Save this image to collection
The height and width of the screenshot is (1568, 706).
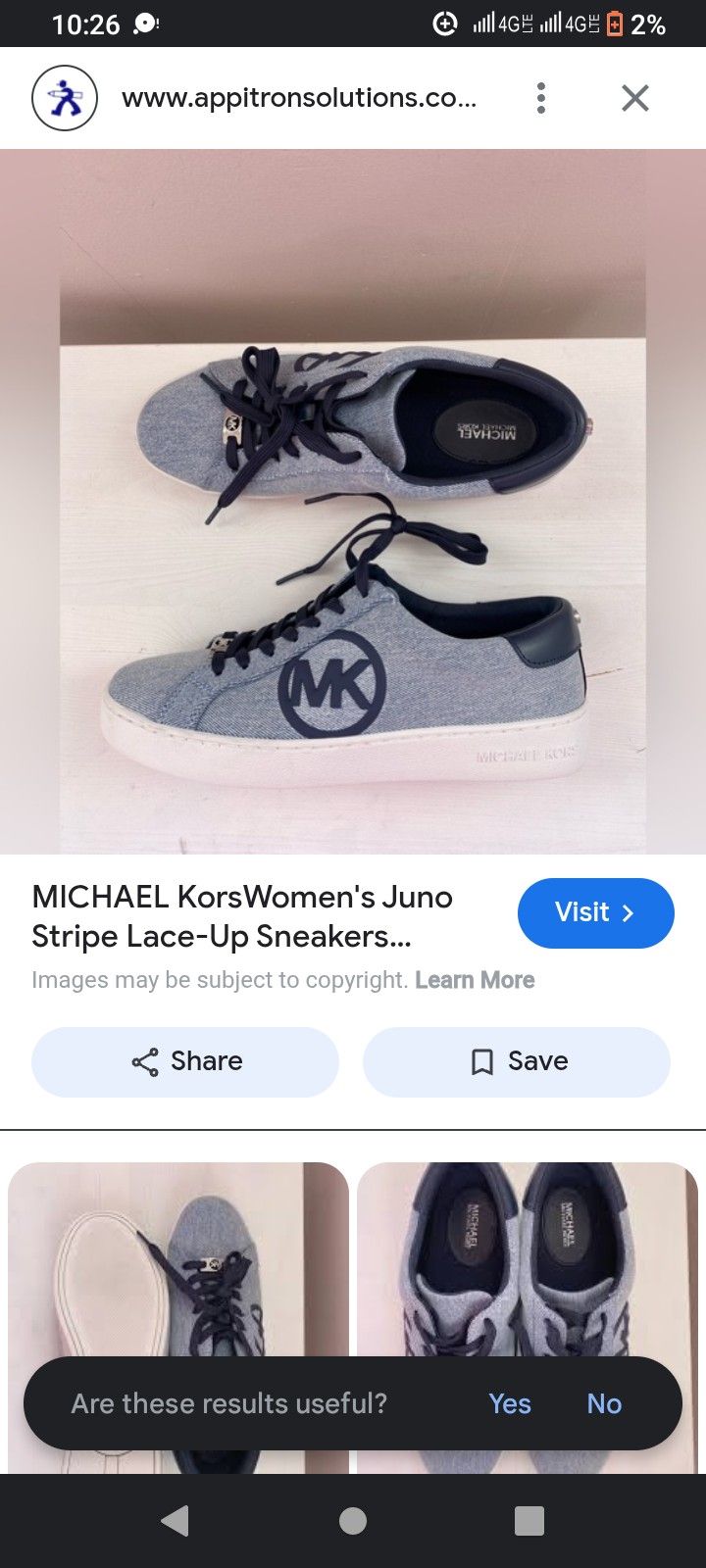click(517, 1061)
